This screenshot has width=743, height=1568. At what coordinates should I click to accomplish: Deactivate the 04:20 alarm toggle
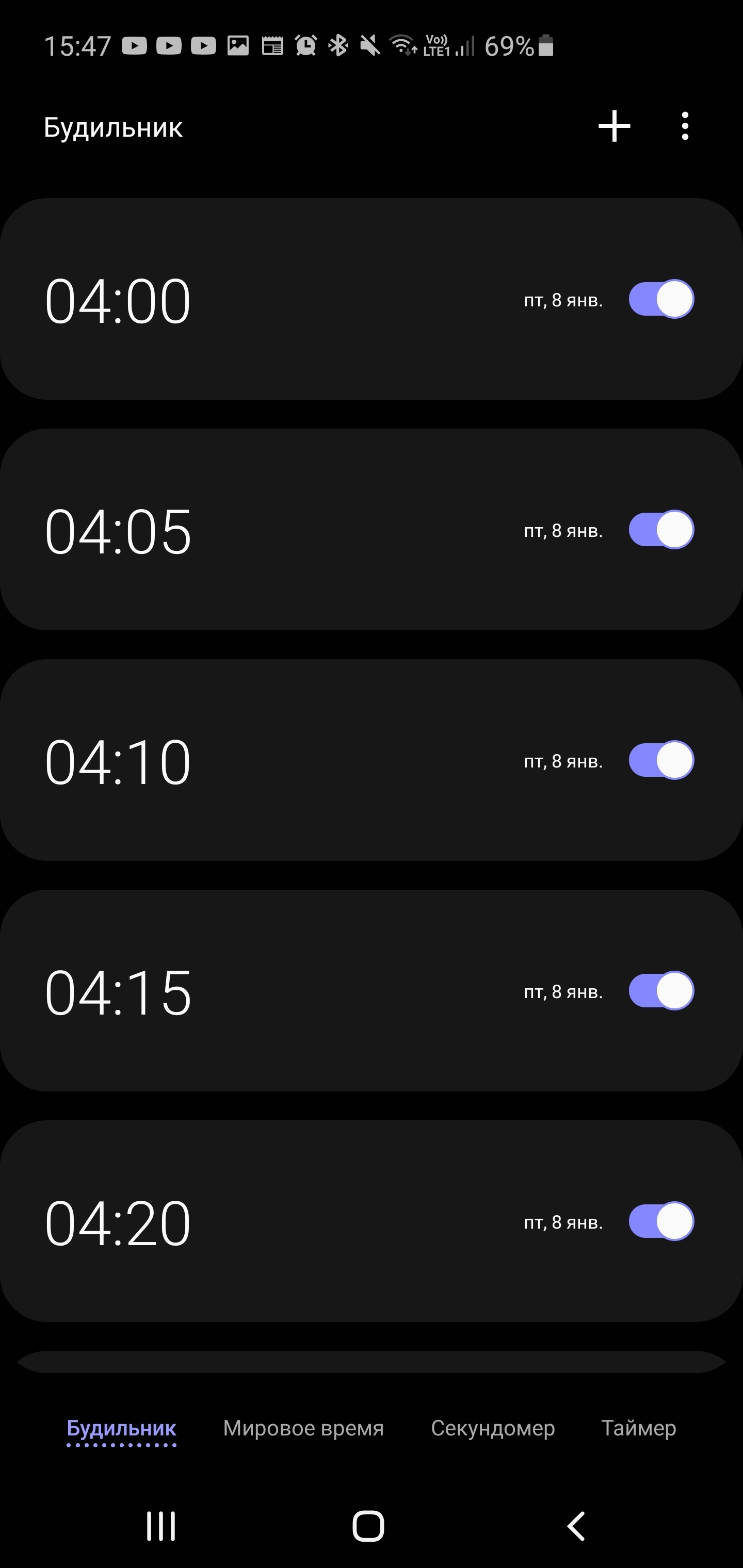(x=661, y=1221)
